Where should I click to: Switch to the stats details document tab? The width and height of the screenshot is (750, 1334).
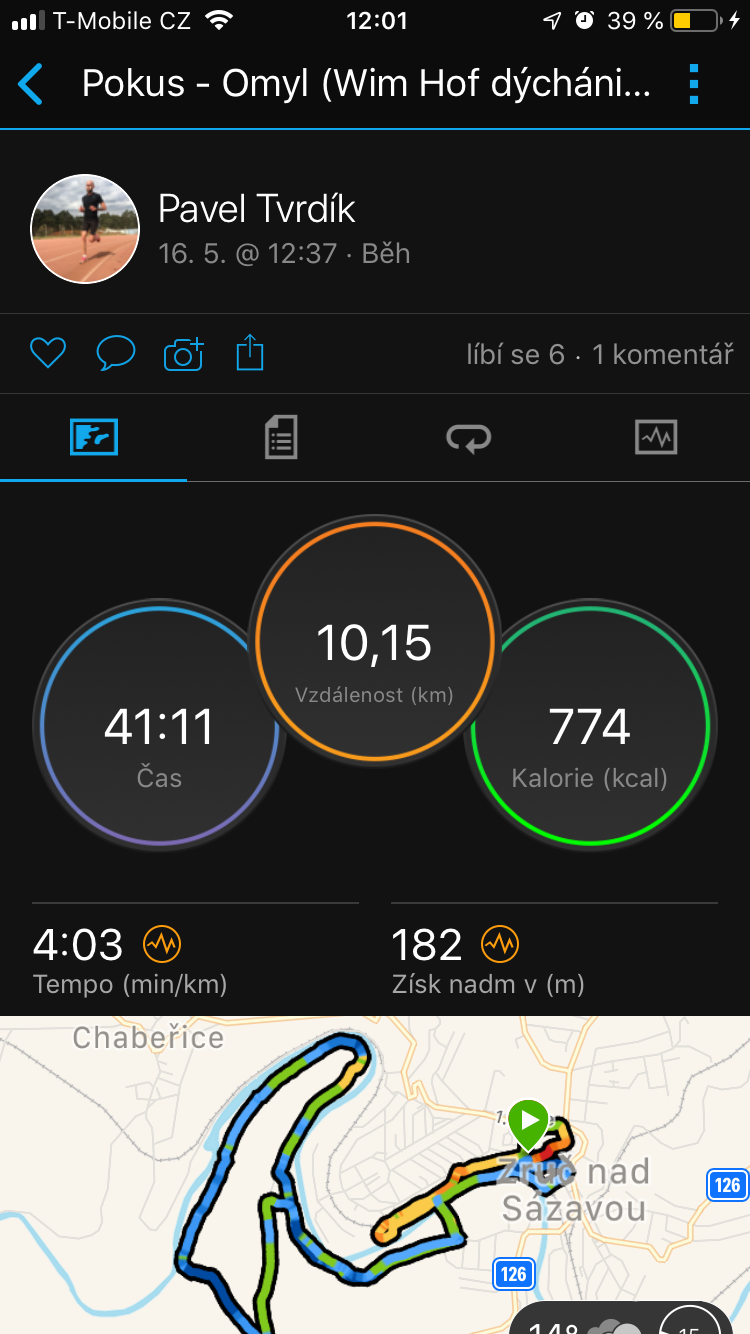pos(281,437)
